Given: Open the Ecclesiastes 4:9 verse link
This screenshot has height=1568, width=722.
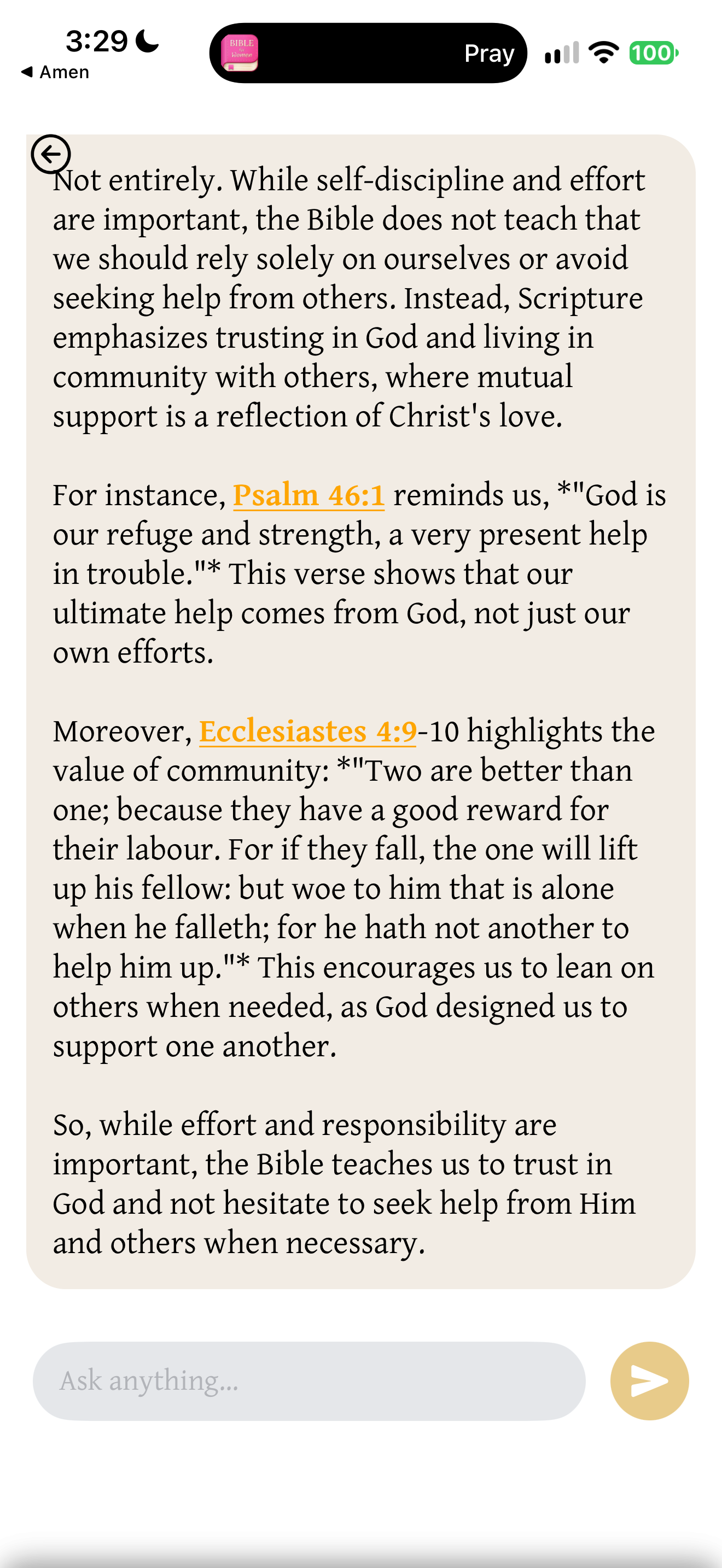Looking at the screenshot, I should coord(308,731).
